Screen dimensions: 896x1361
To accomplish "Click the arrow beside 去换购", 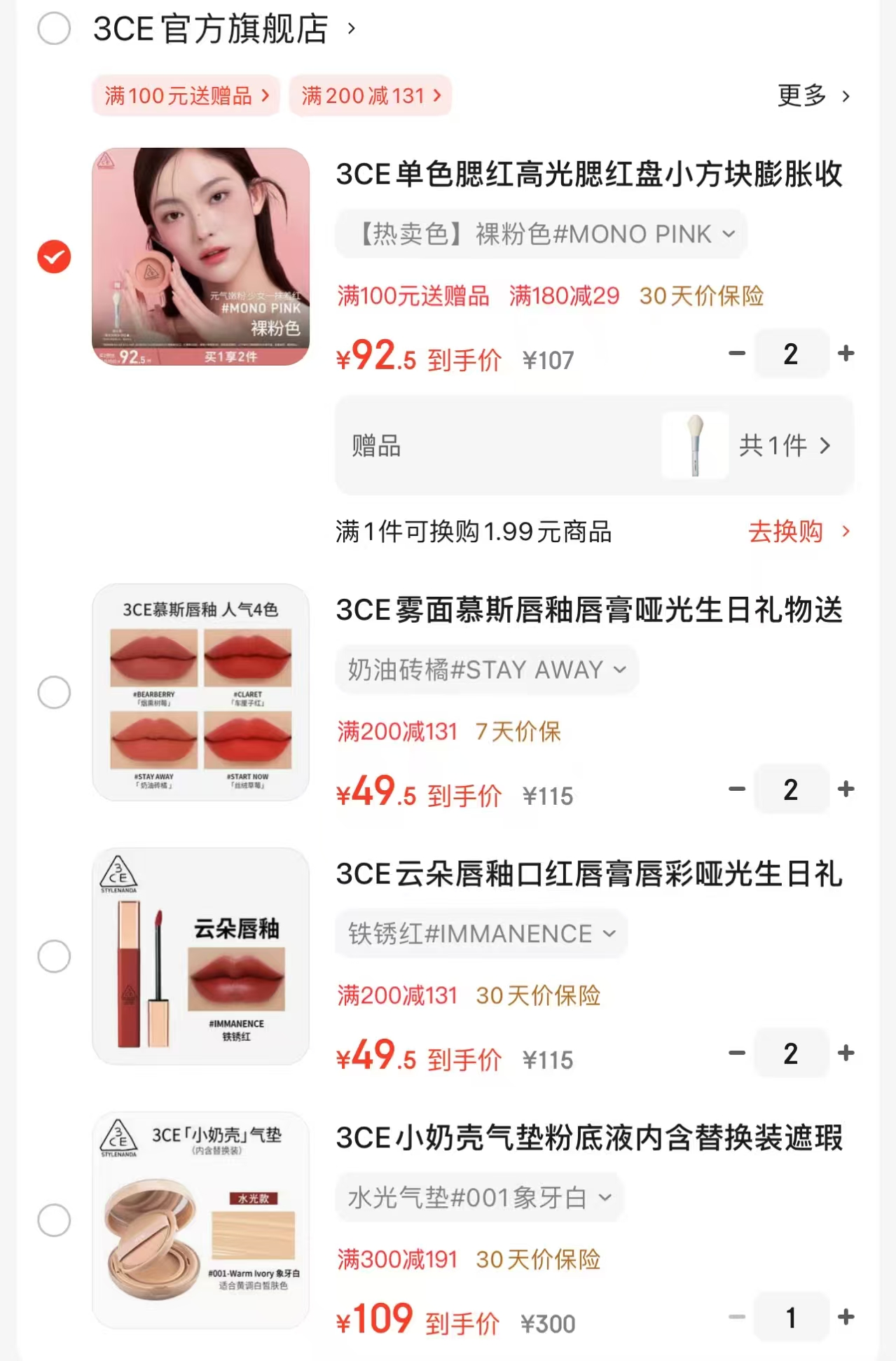I will [x=846, y=532].
